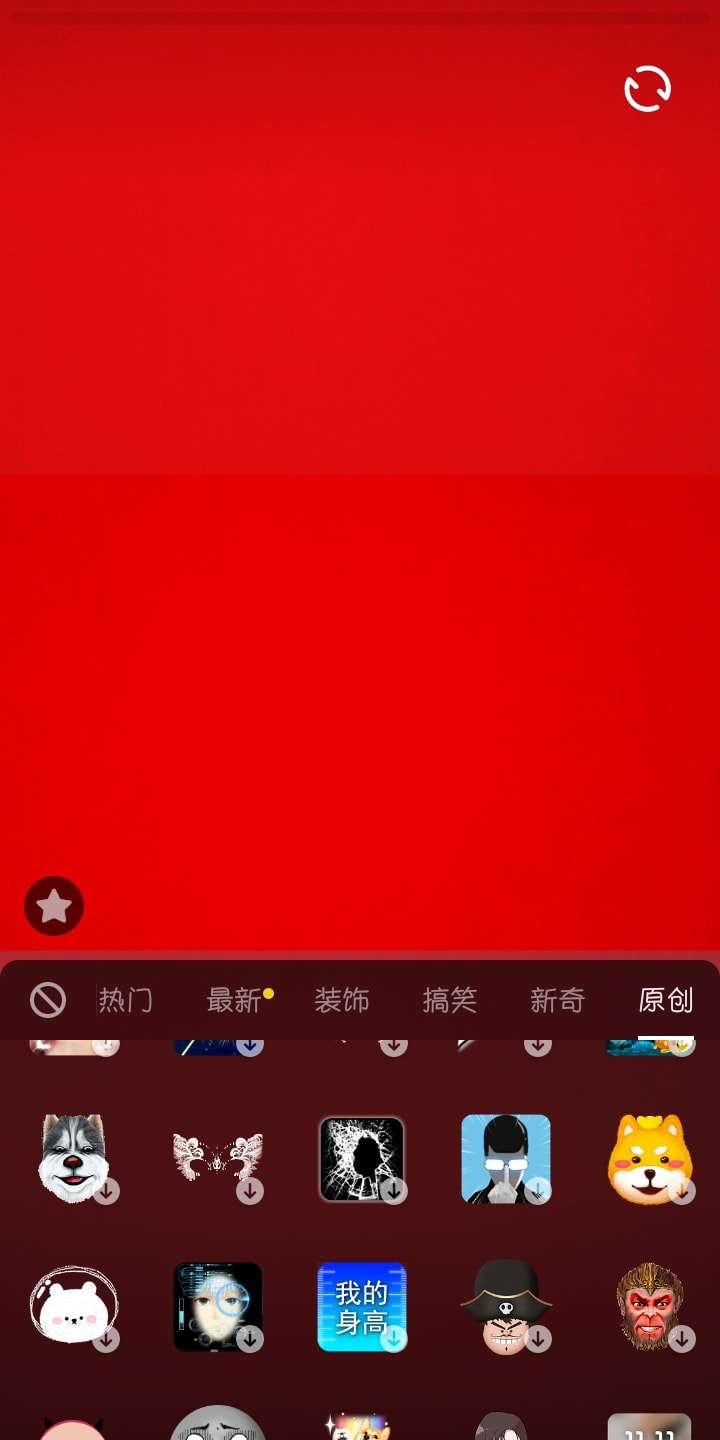Screen dimensions: 720x1440
Task: Choose the butterfly wings sticker
Action: 218,1158
